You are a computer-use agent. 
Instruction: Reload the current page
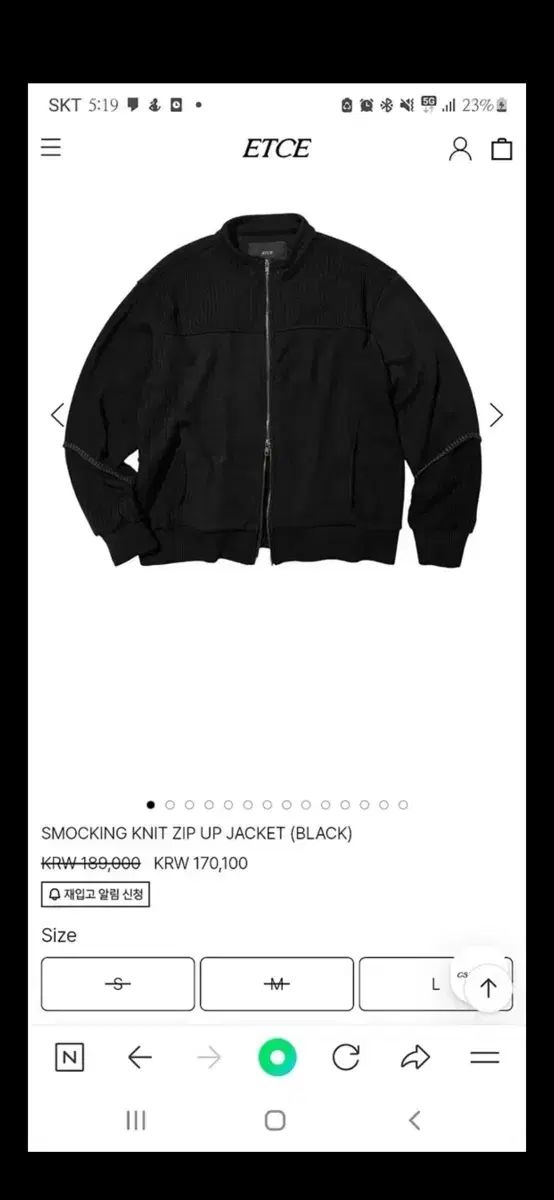click(346, 1058)
